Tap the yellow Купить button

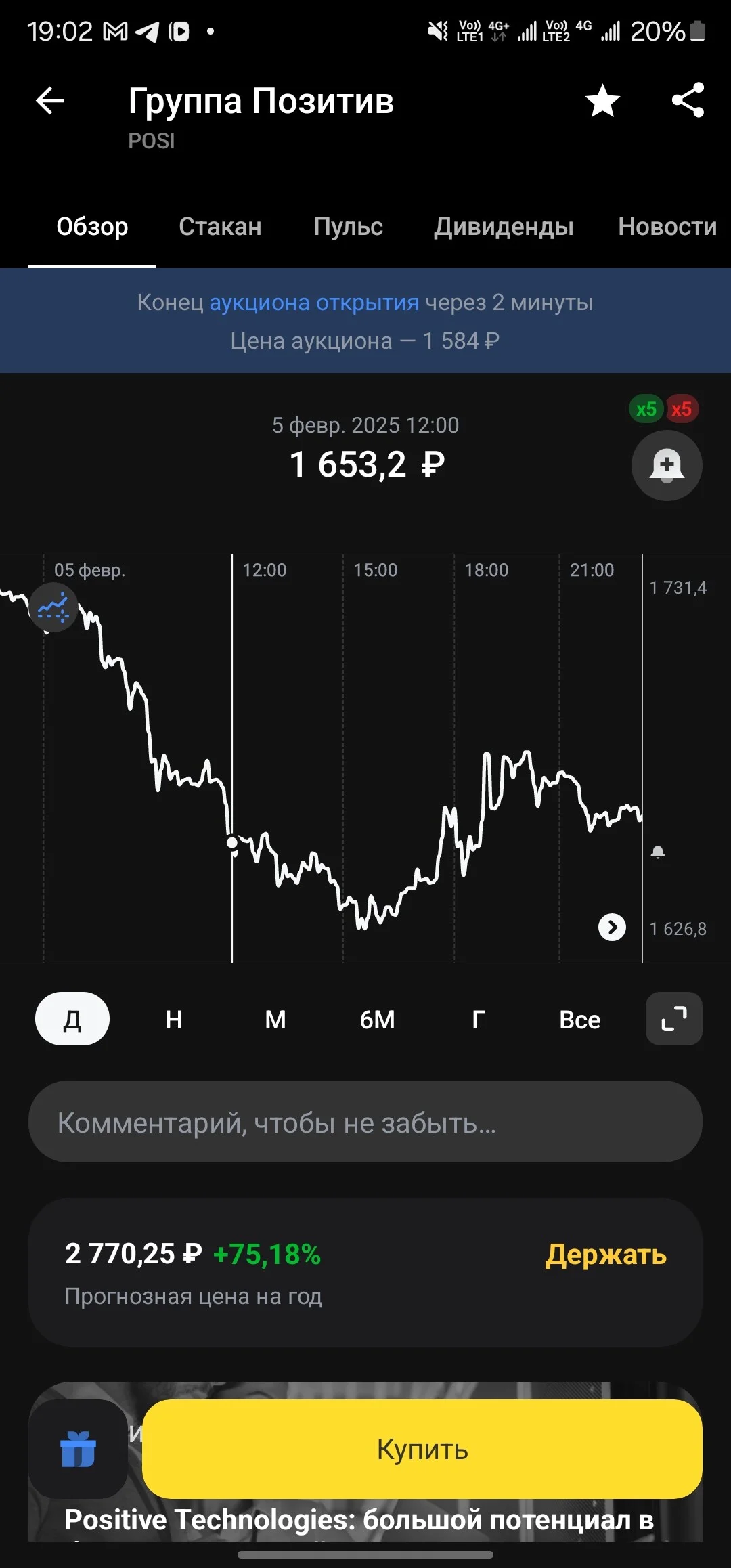tap(422, 1449)
